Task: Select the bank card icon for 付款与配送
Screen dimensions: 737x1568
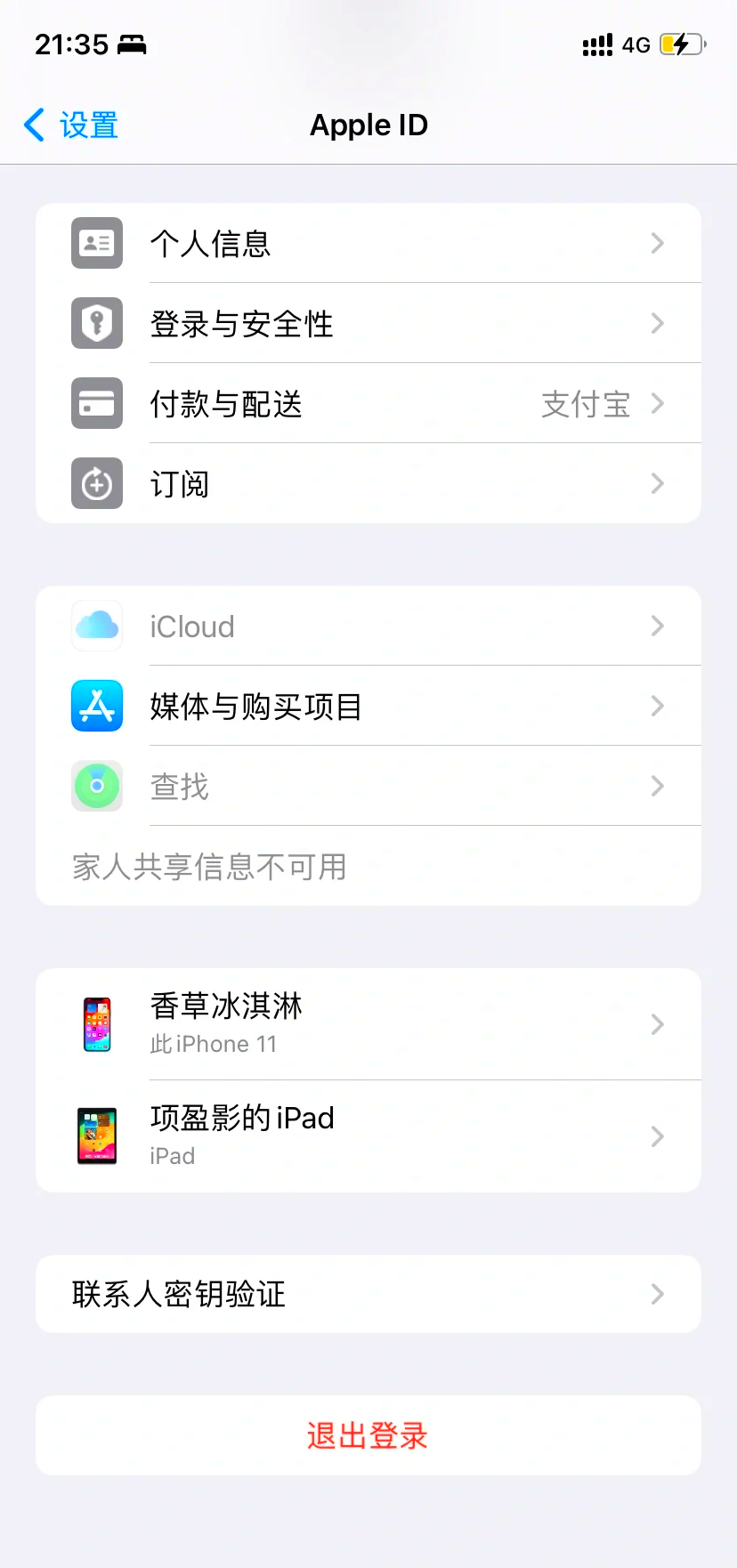Action: pyautogui.click(x=96, y=404)
